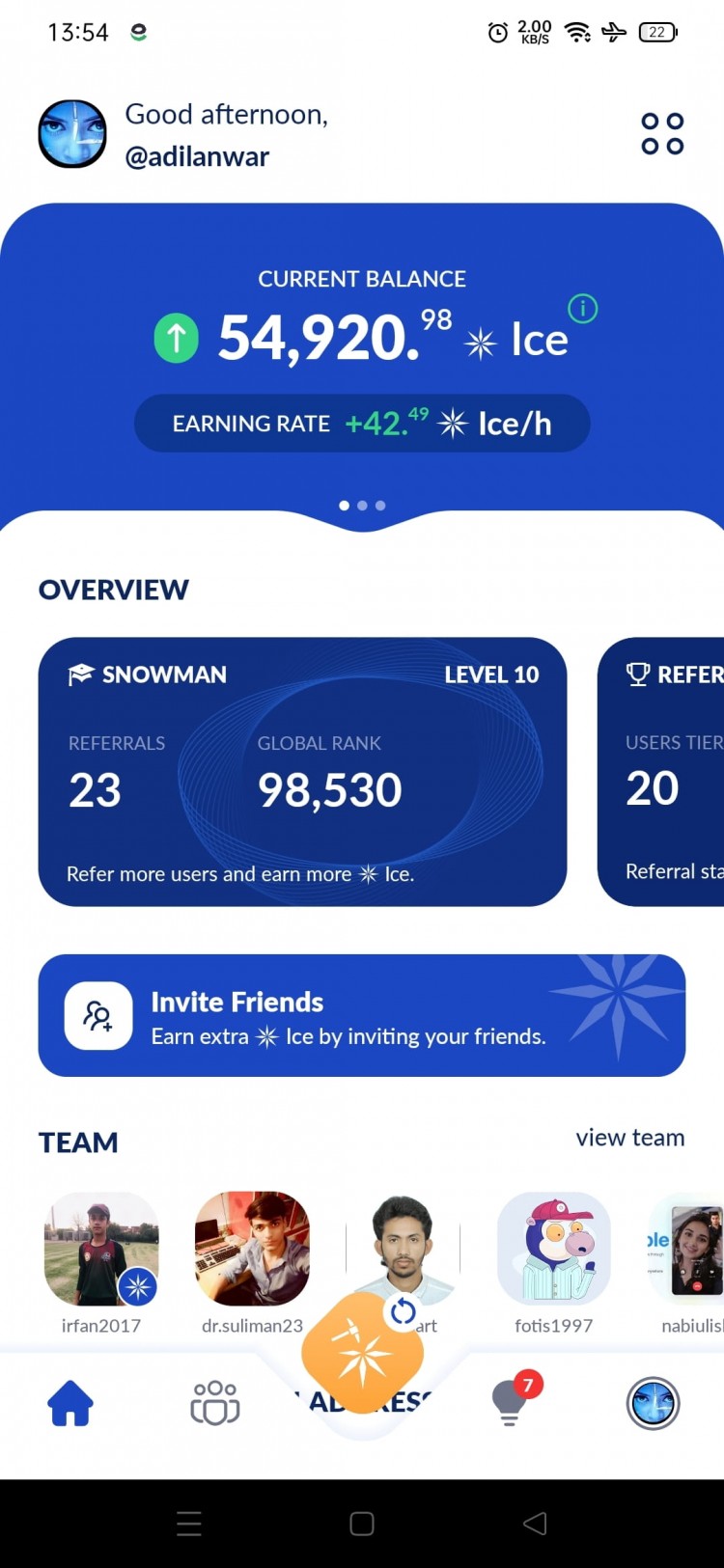The image size is (724, 1568).
Task: Tap the system home button
Action: [x=362, y=1524]
